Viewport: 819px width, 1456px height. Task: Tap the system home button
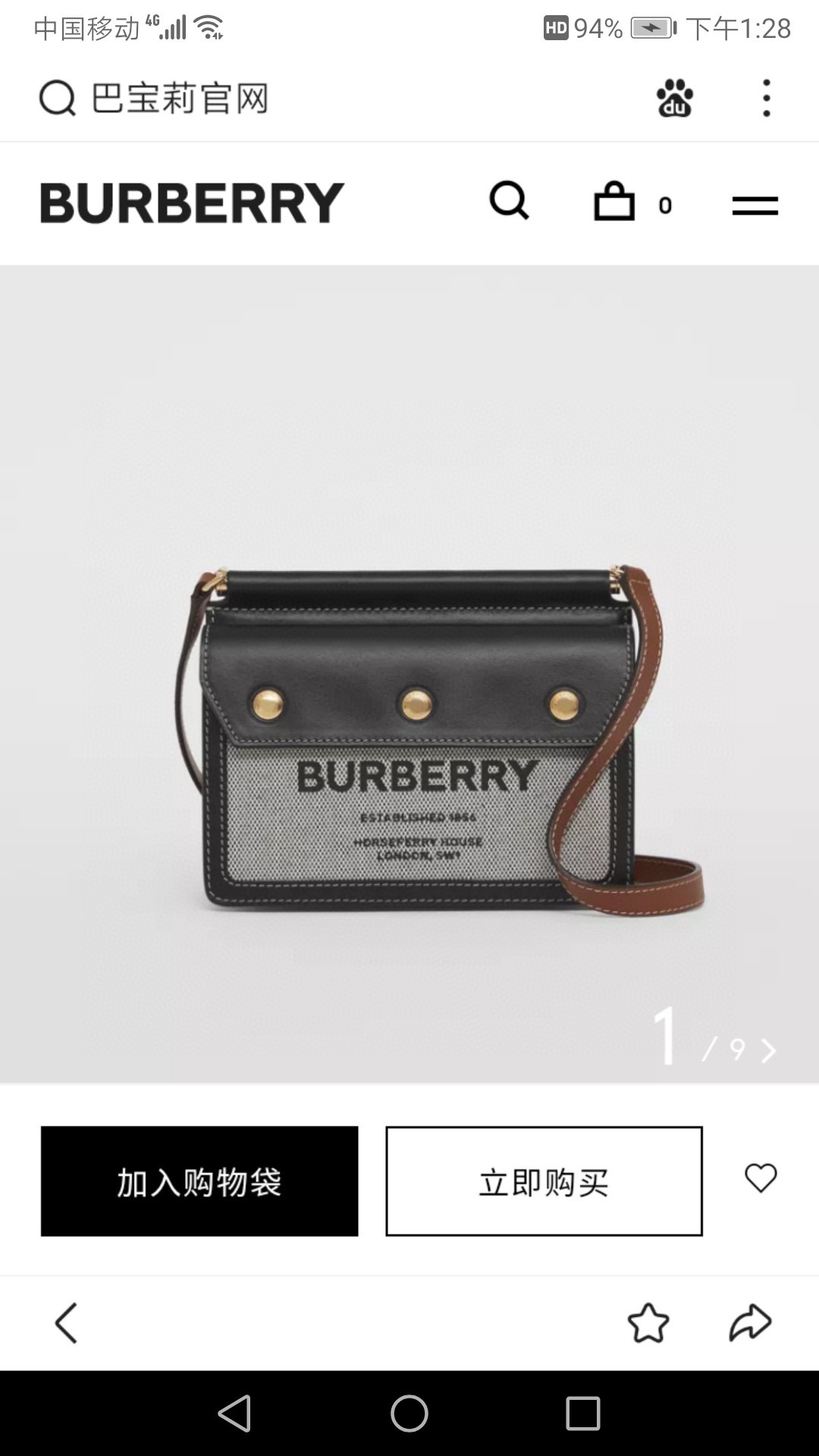point(409,1414)
